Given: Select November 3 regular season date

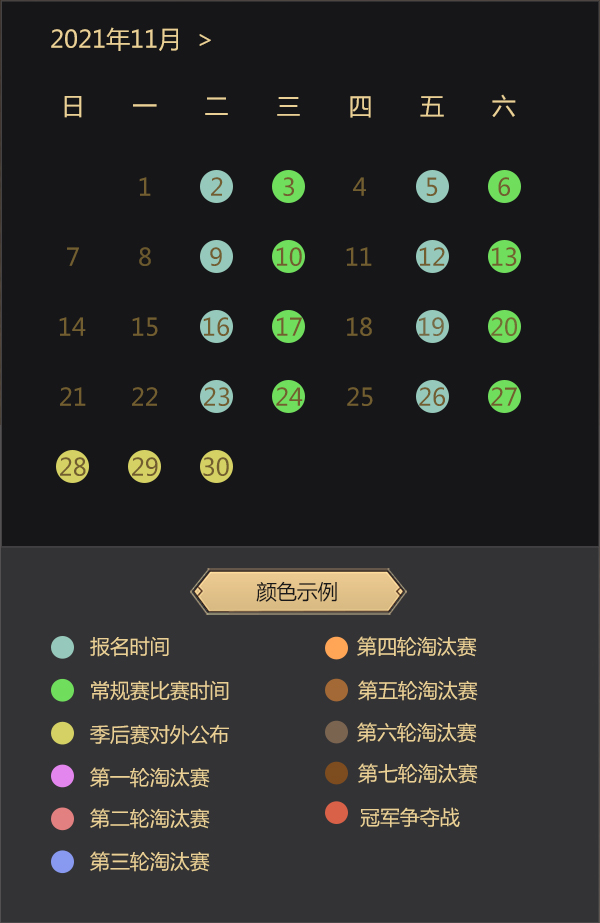Looking at the screenshot, I should [288, 187].
